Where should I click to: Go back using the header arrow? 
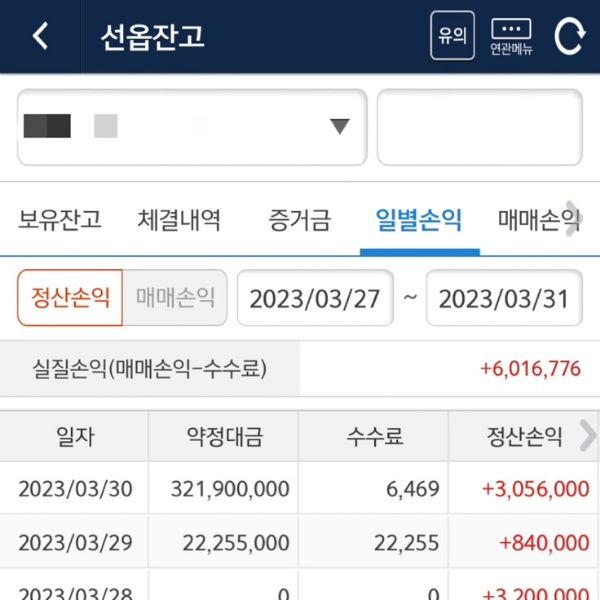(40, 36)
